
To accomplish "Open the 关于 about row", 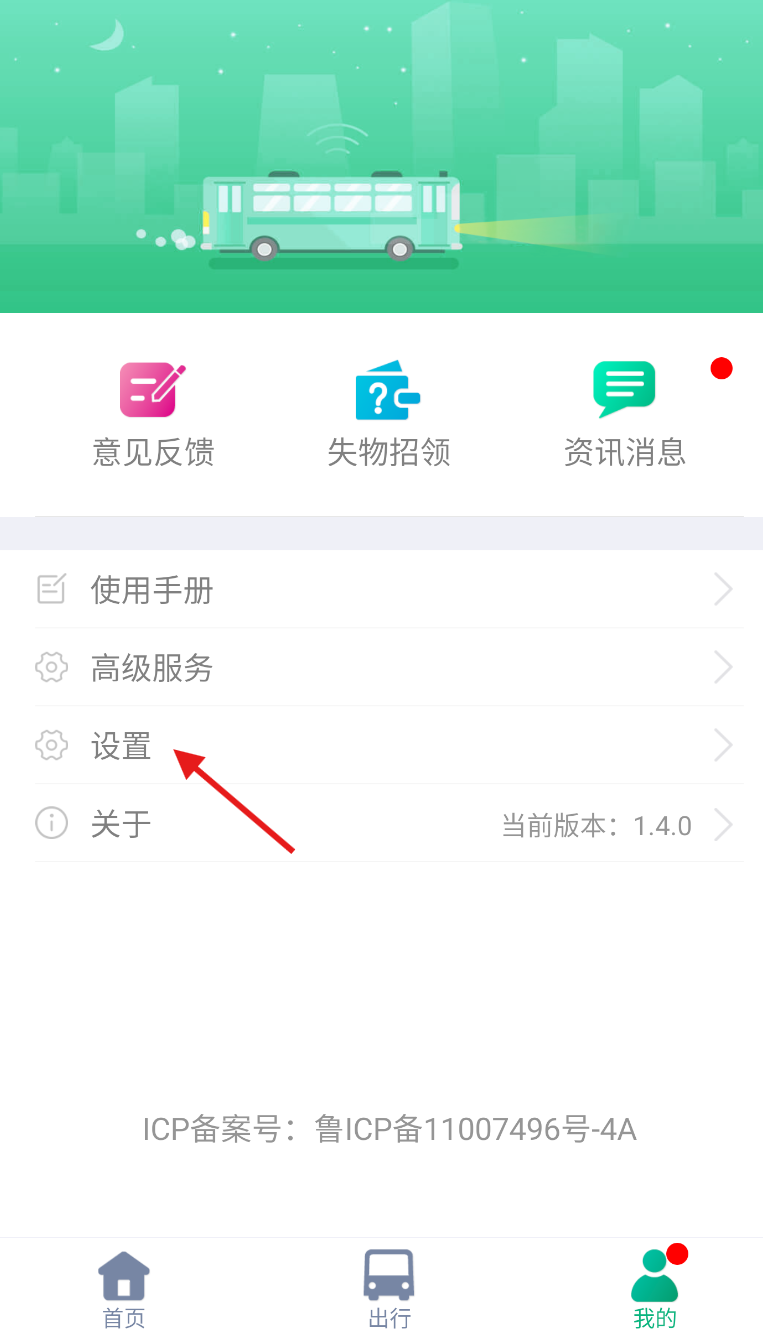I will 381,824.
